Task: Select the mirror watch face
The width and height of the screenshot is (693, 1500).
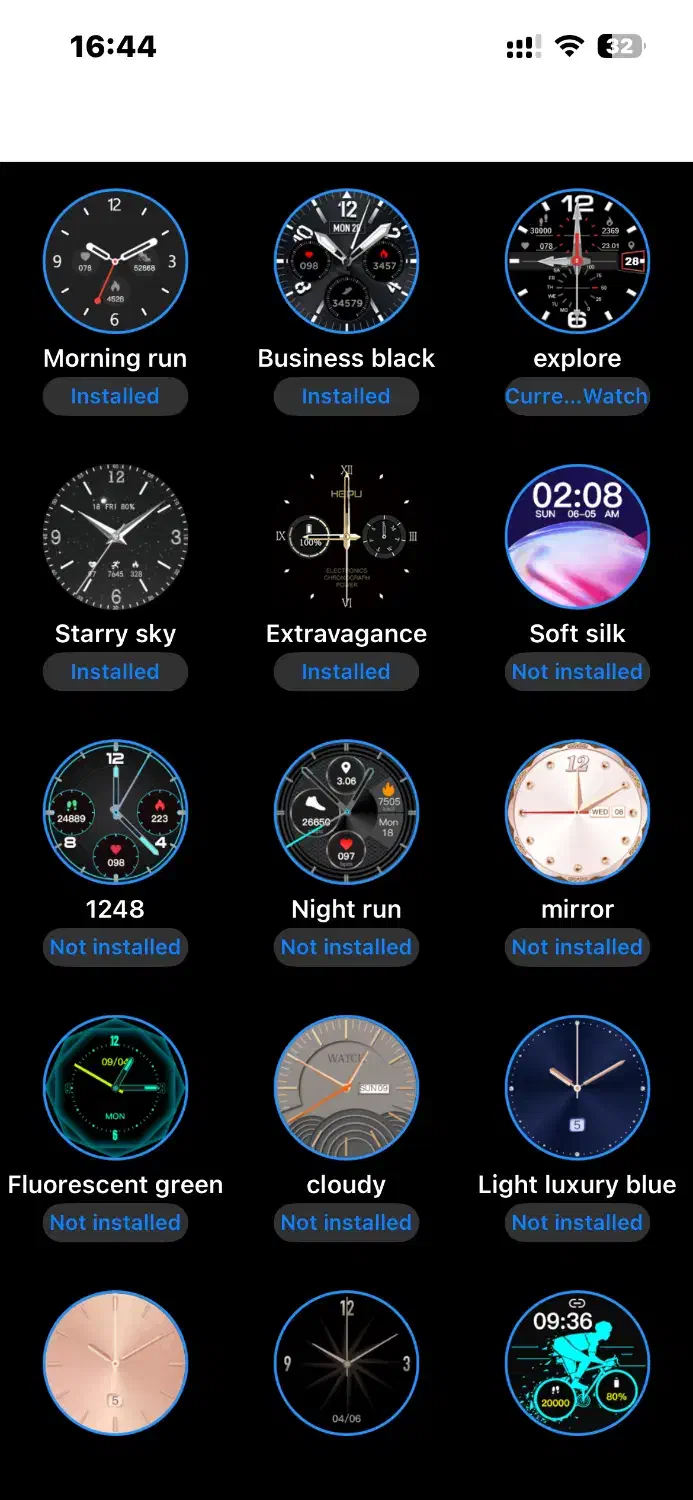Action: (x=577, y=812)
